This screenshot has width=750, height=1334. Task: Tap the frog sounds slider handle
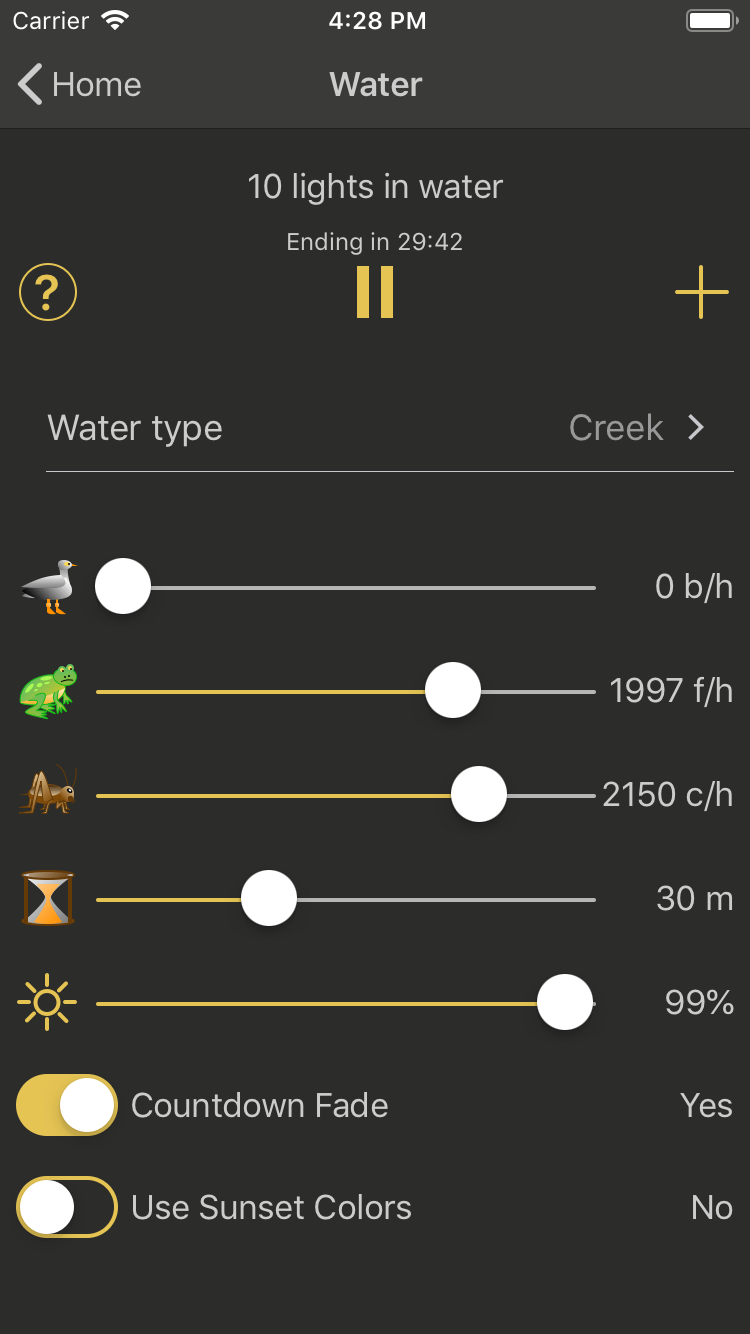[453, 691]
